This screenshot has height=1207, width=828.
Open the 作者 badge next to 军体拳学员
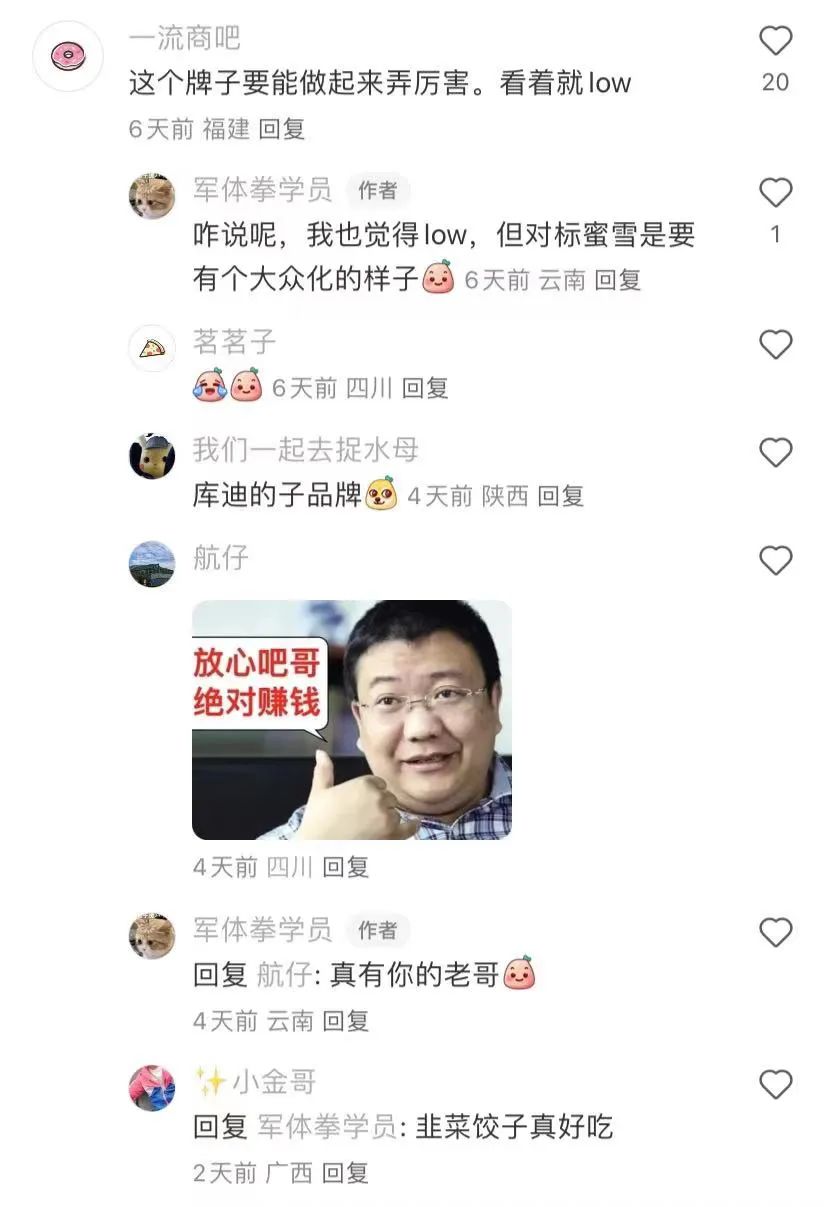coord(377,190)
